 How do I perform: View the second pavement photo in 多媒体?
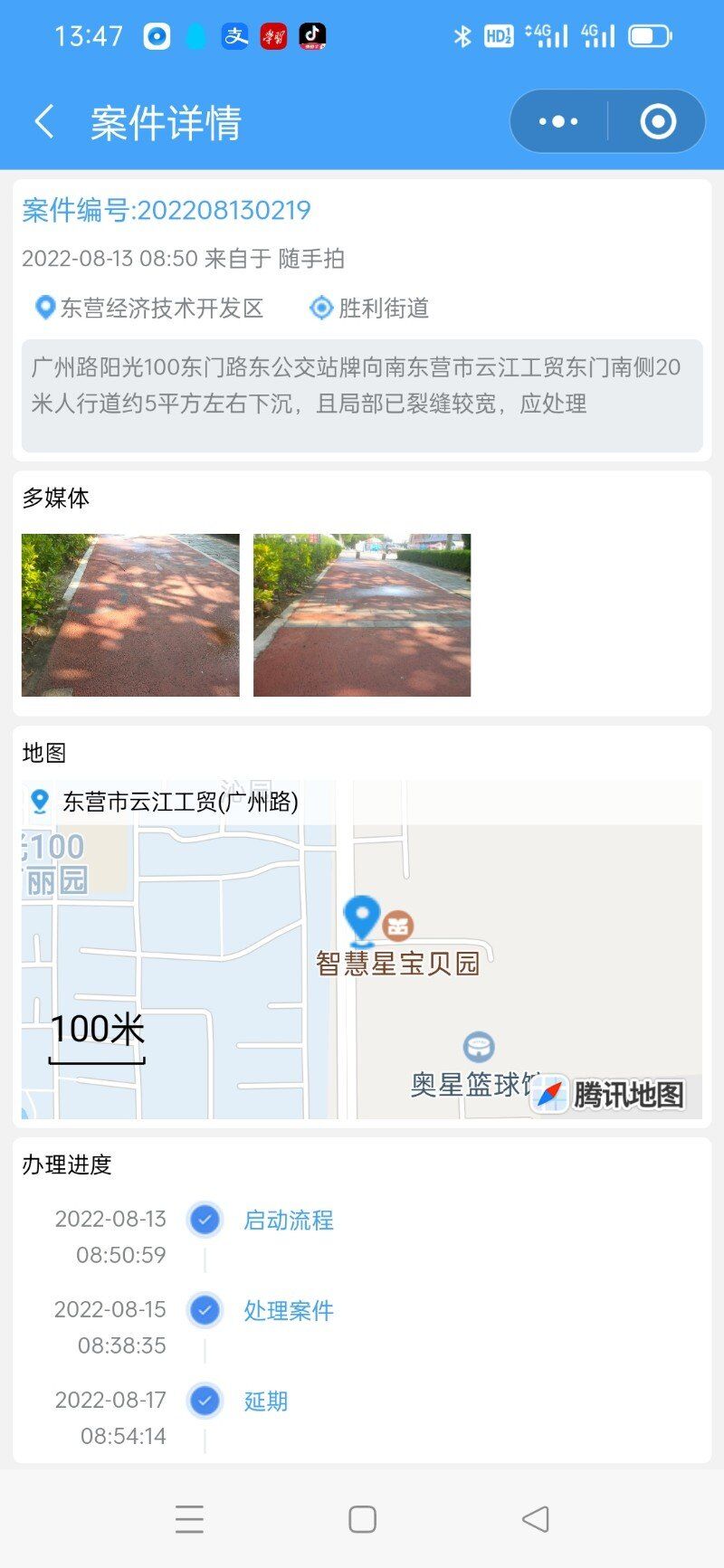[362, 615]
